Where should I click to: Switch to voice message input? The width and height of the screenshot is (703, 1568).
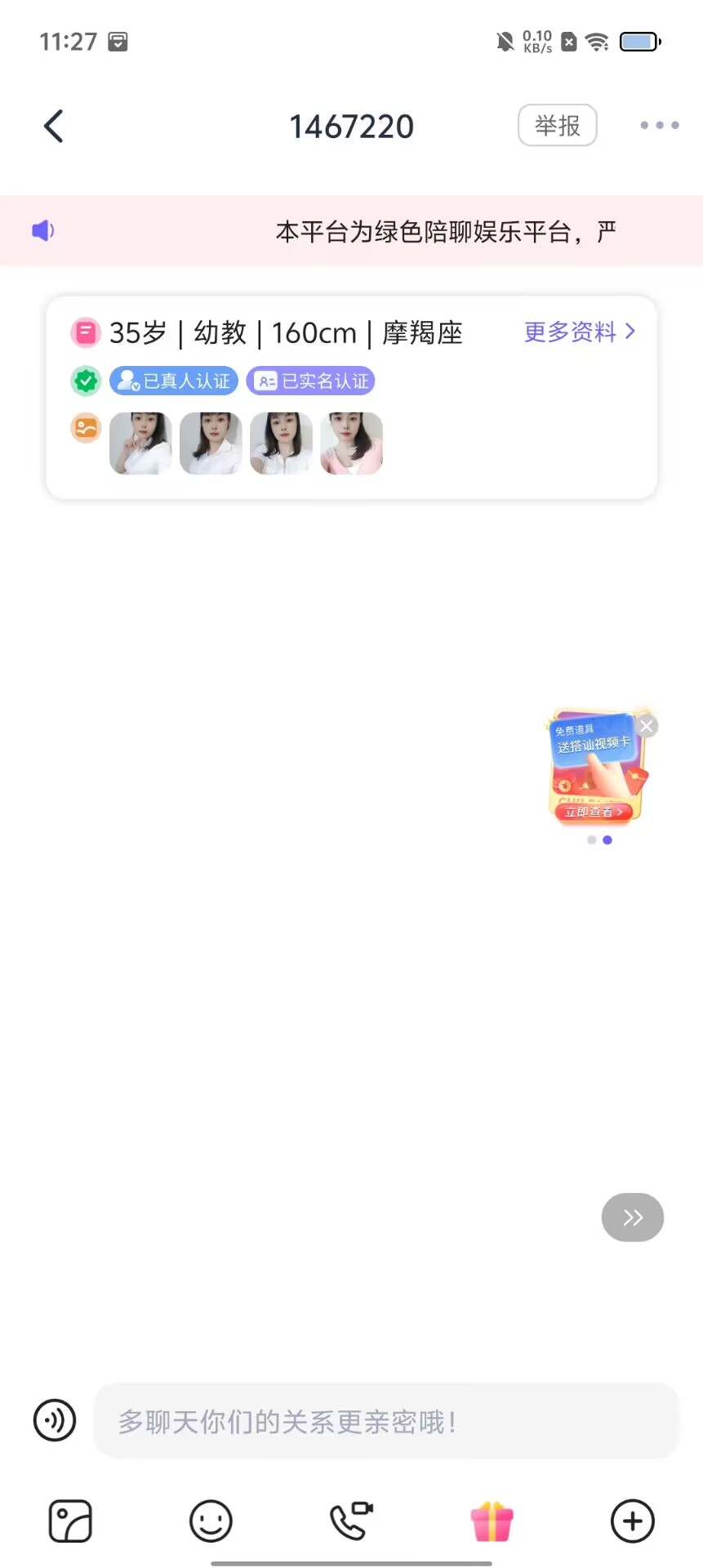coord(55,1420)
